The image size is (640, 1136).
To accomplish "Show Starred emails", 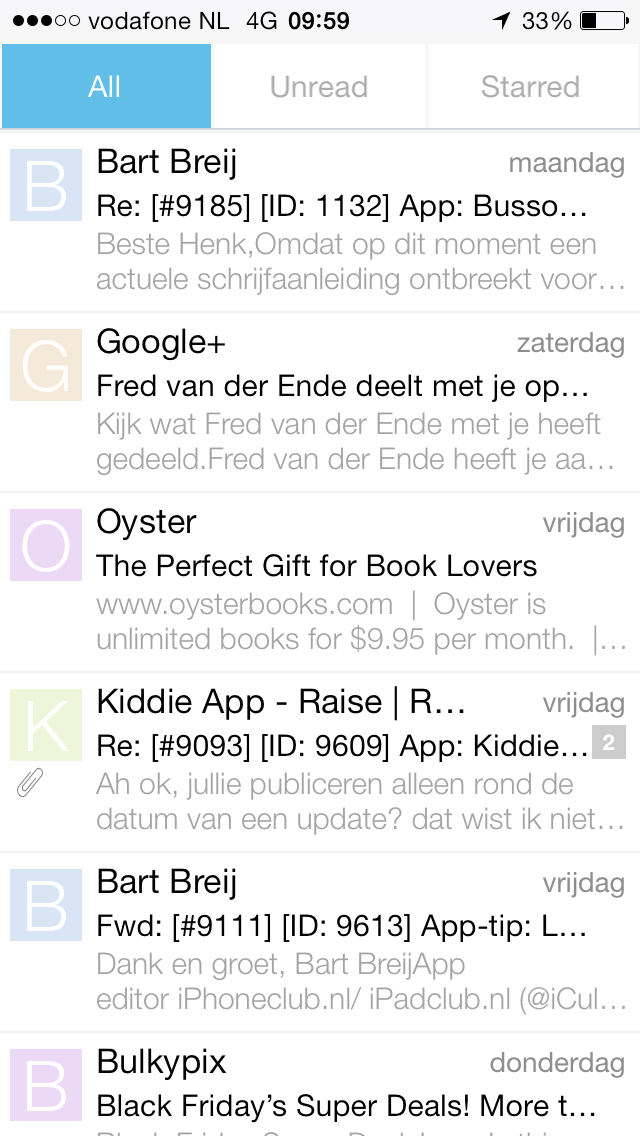I will click(531, 86).
